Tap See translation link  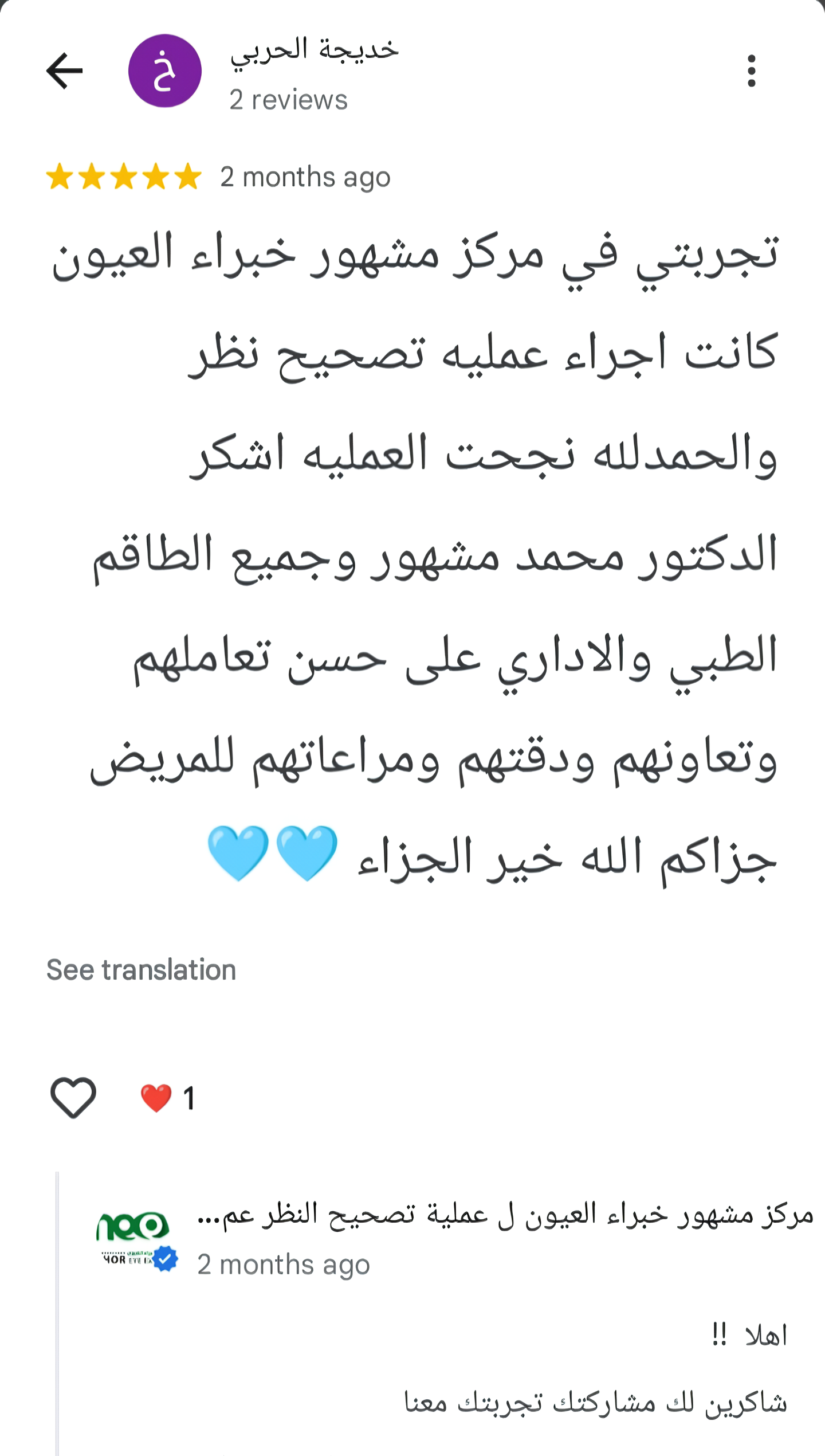pyautogui.click(x=141, y=970)
